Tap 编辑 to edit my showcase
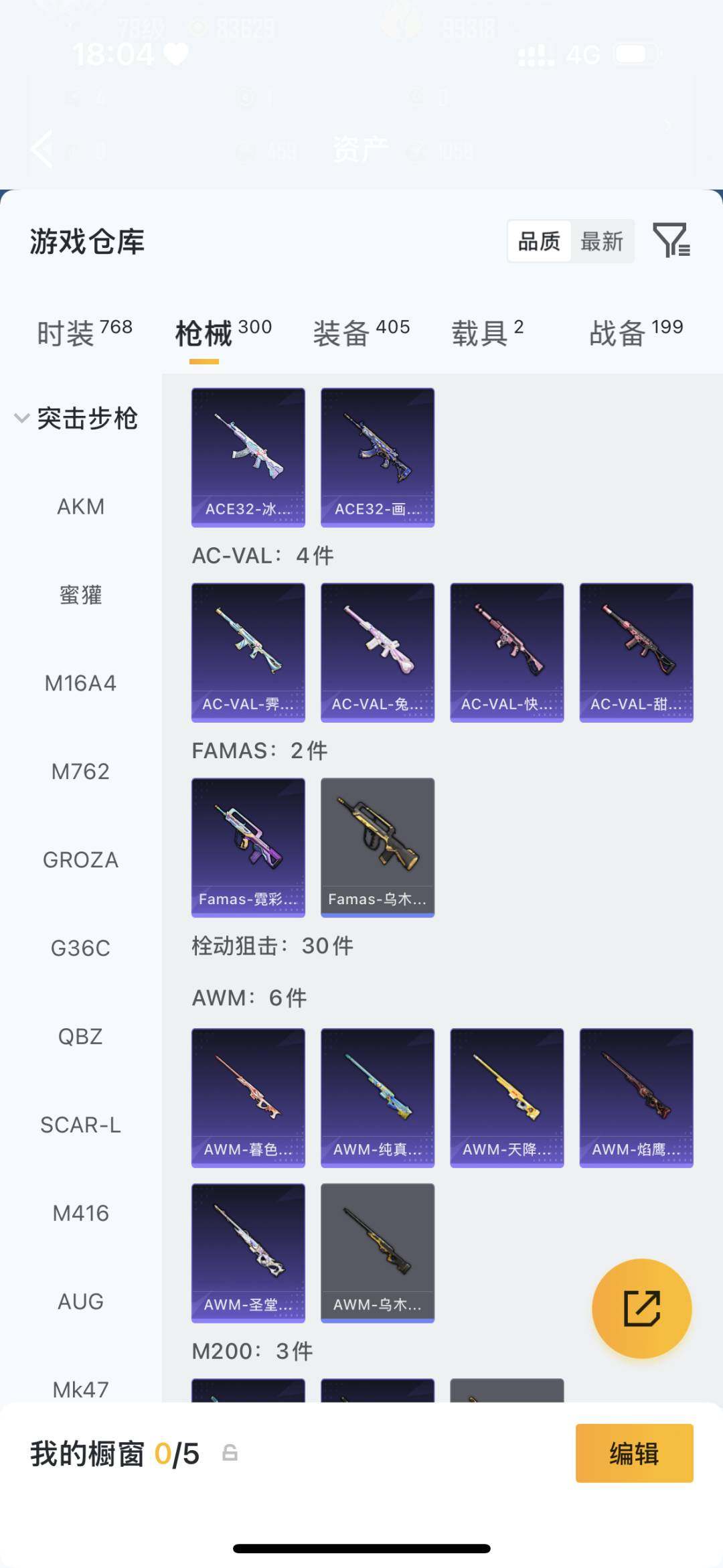Viewport: 723px width, 1568px height. [634, 1453]
